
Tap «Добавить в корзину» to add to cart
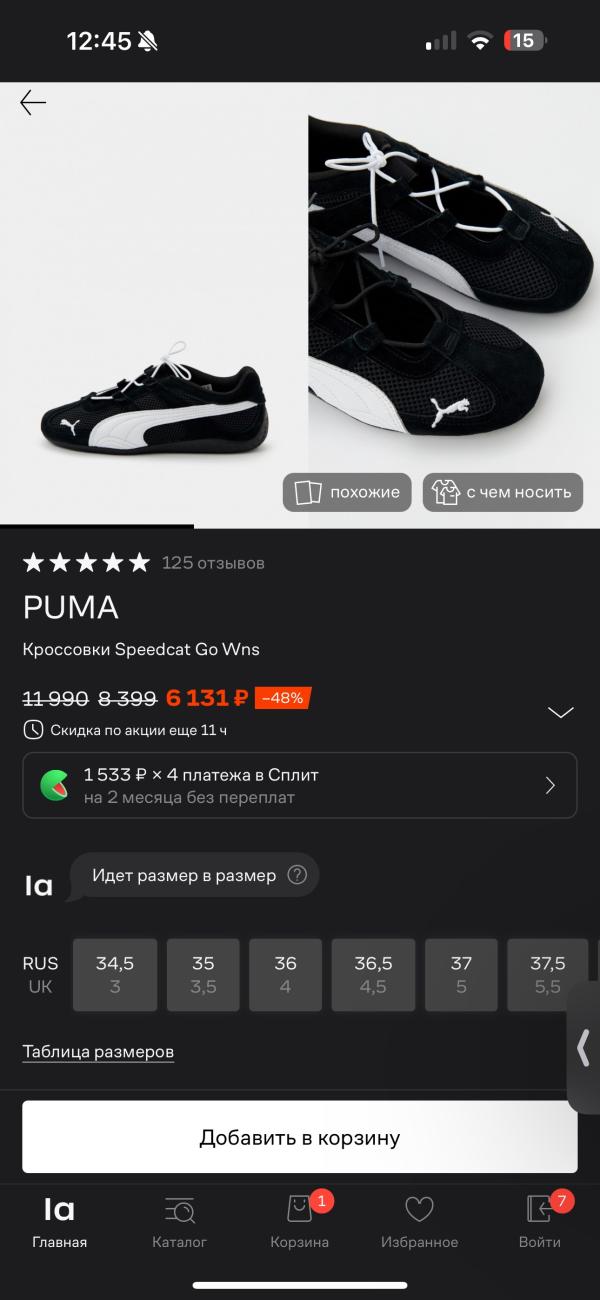coord(300,1137)
